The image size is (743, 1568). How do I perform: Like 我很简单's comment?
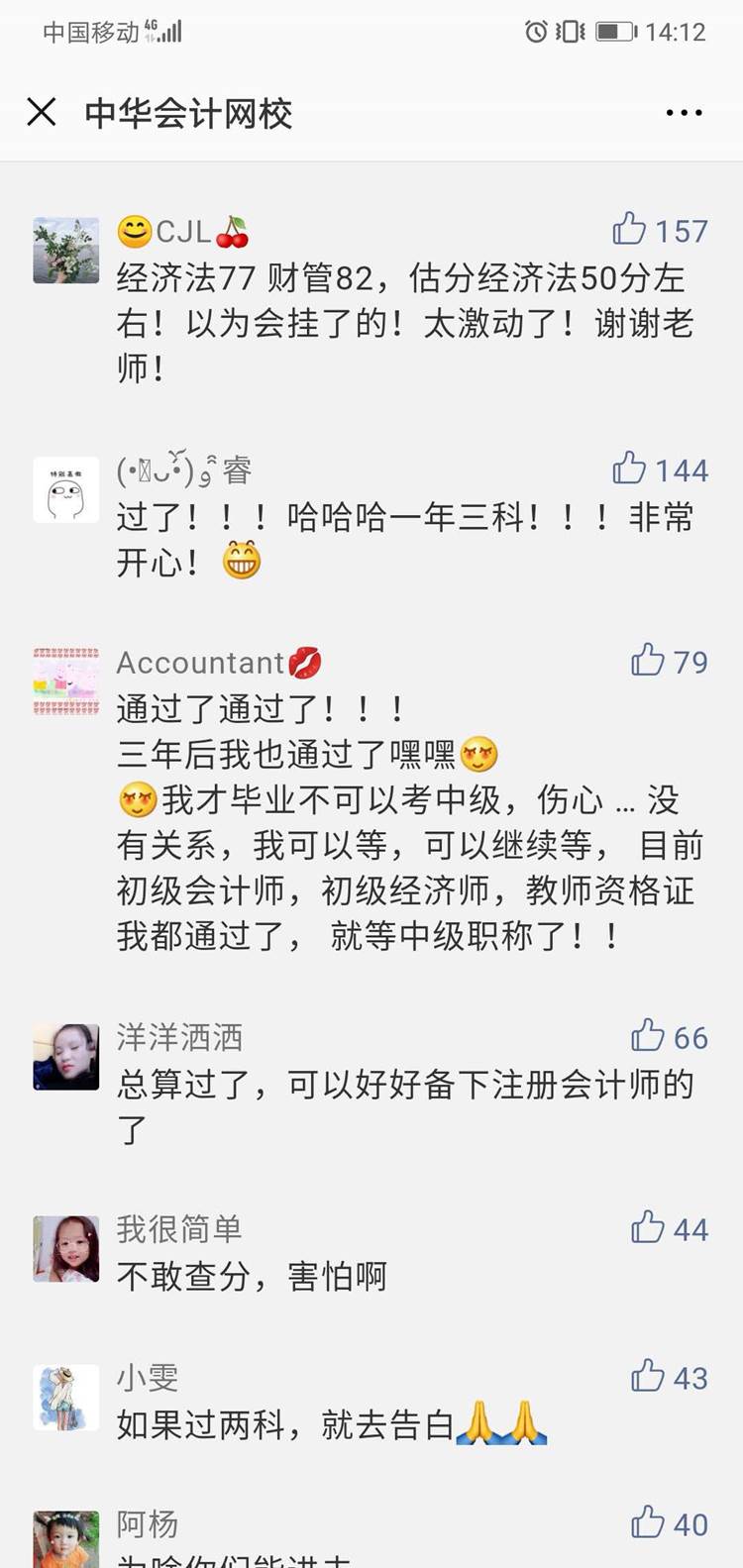[648, 1227]
